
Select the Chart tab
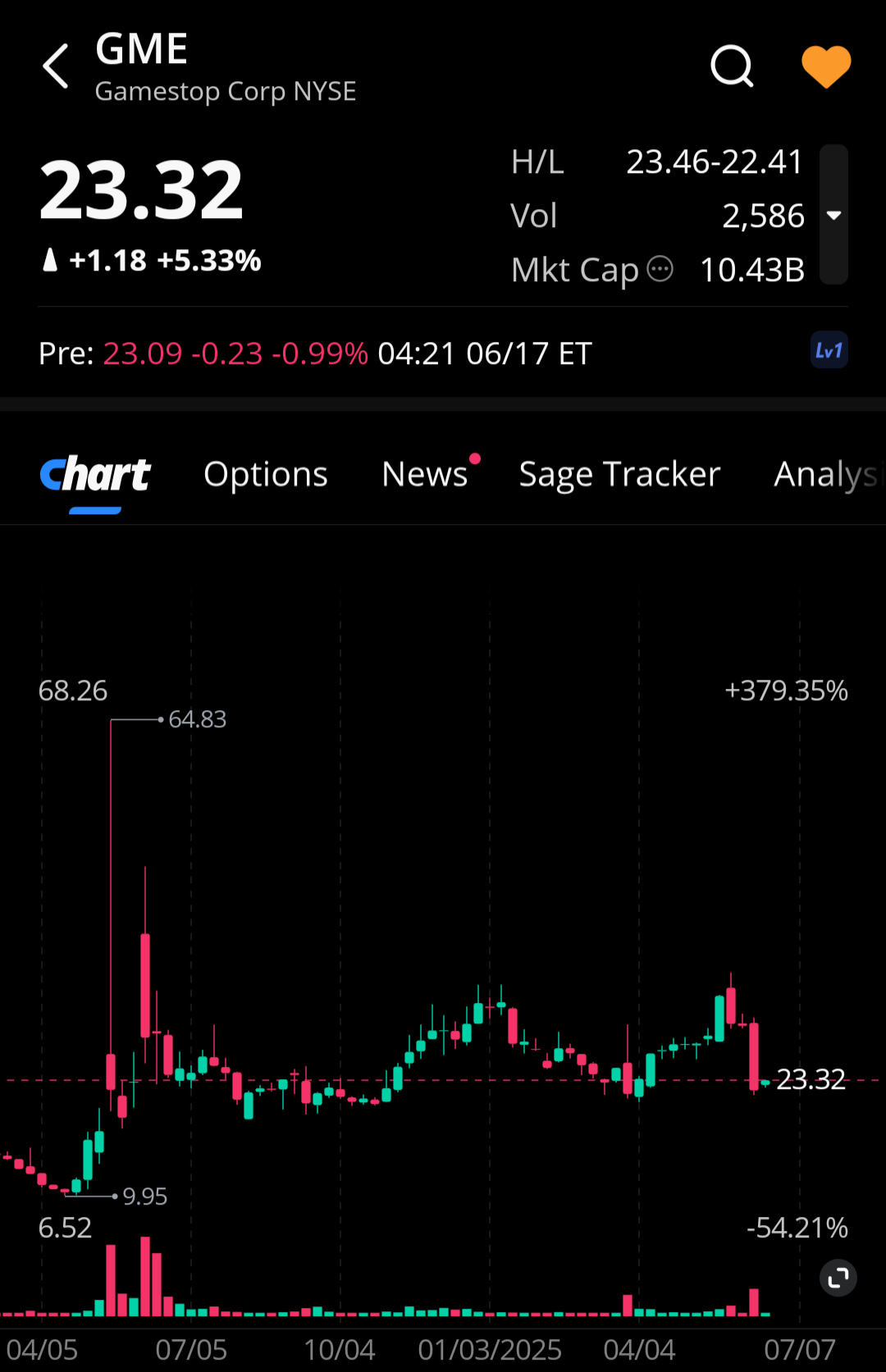(x=96, y=475)
